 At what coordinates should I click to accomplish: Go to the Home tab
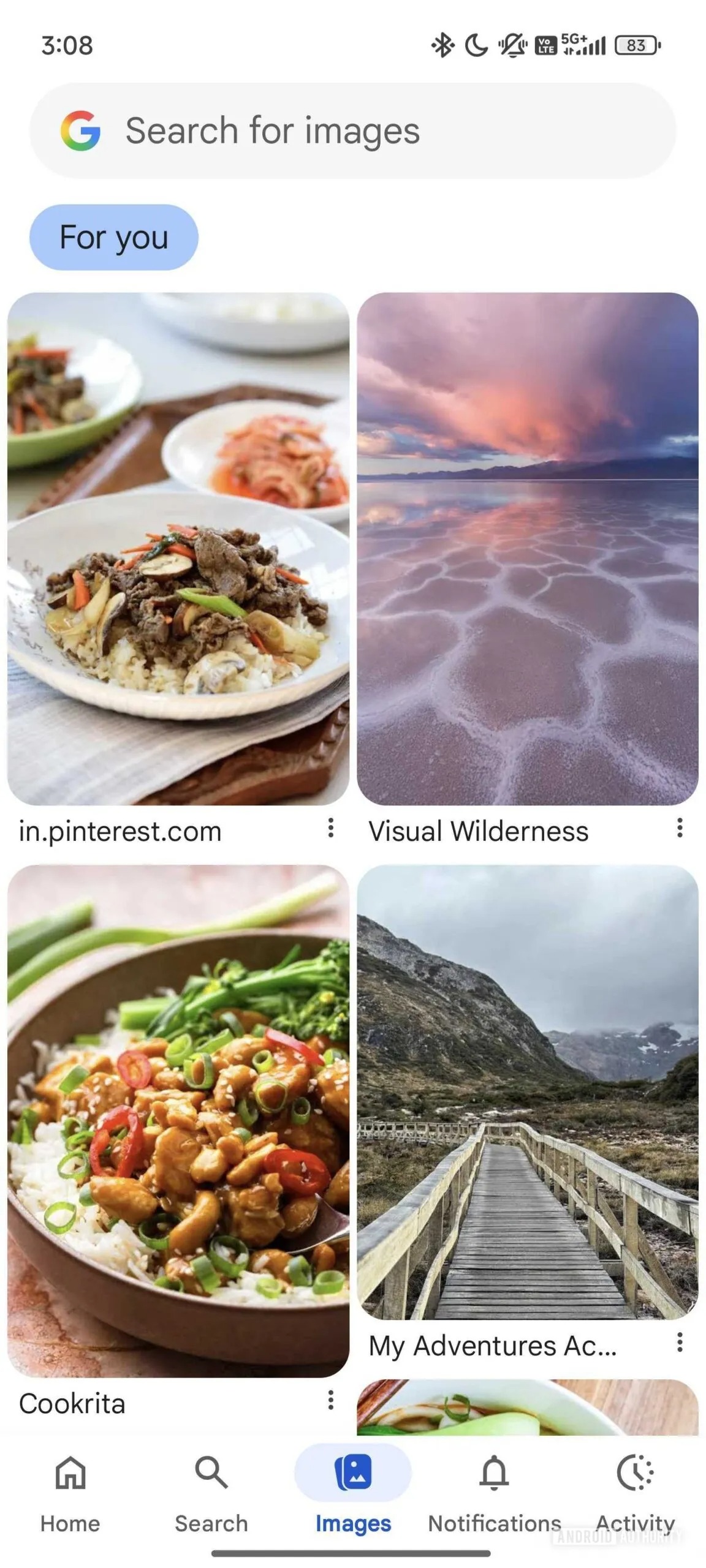[70, 1494]
